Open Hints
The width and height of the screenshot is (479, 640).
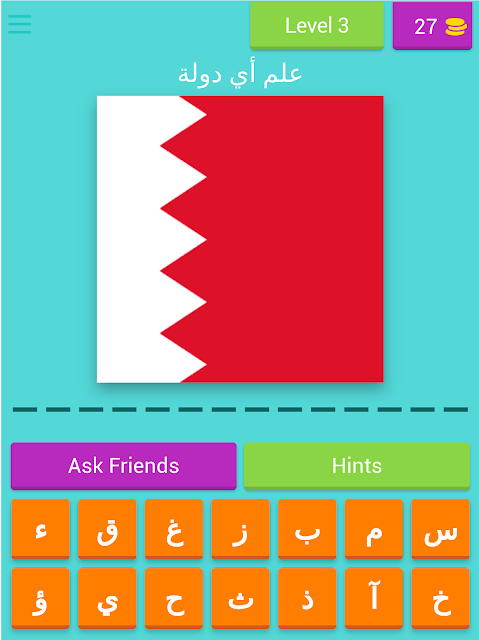tap(357, 466)
